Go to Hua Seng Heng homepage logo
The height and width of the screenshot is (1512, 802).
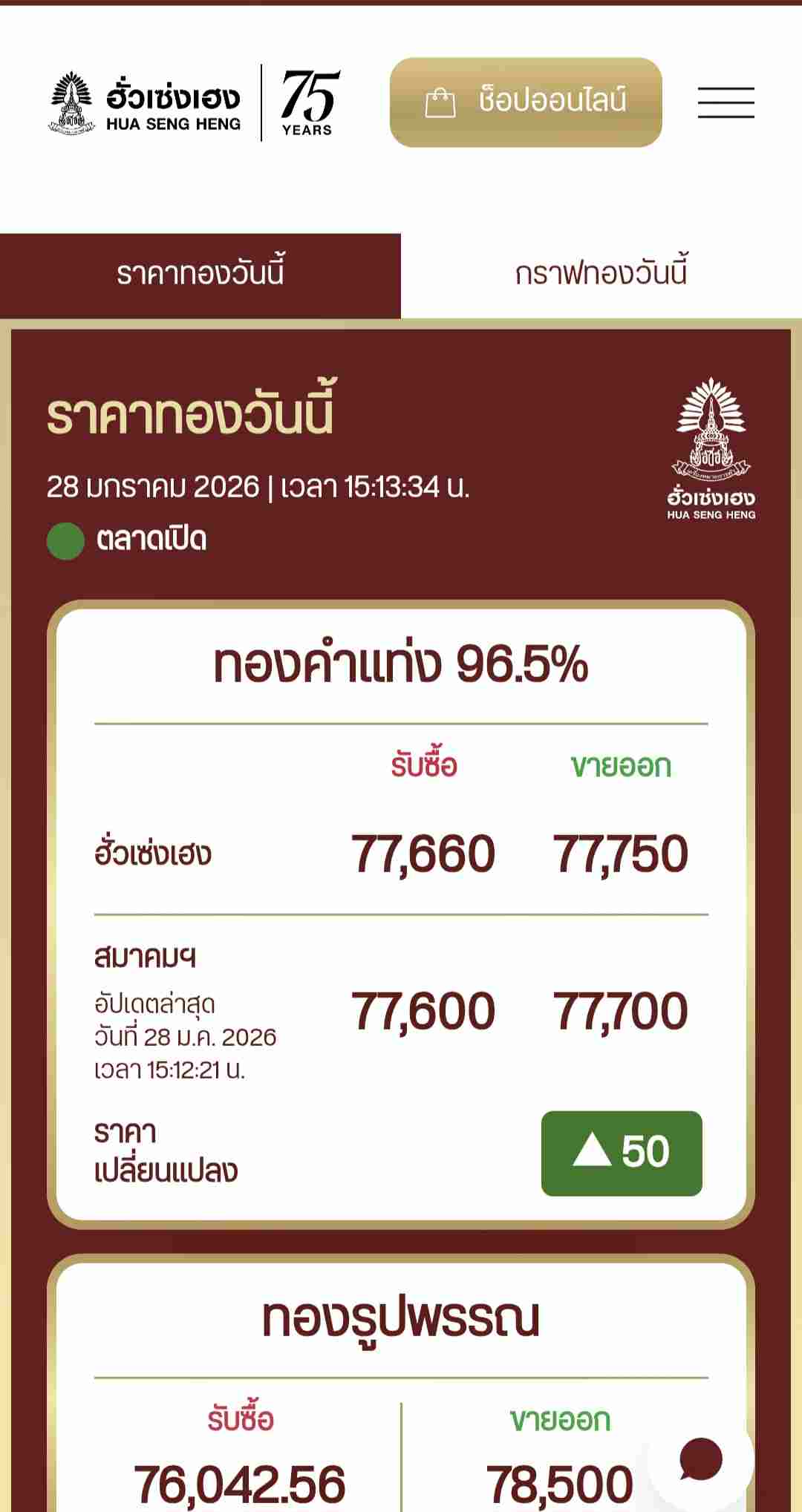point(146,103)
